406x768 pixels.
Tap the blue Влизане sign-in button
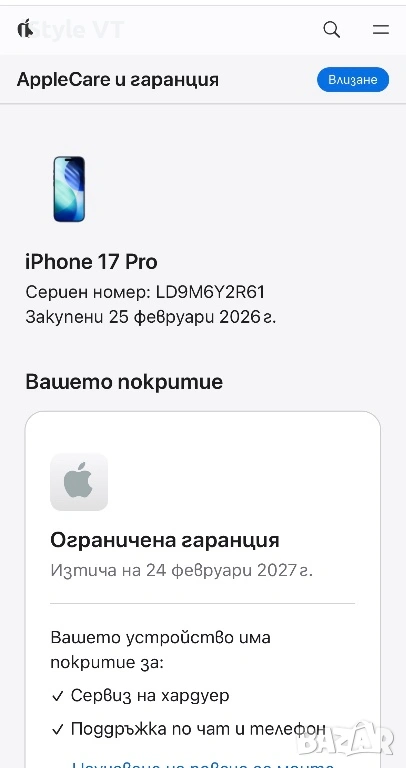353,80
